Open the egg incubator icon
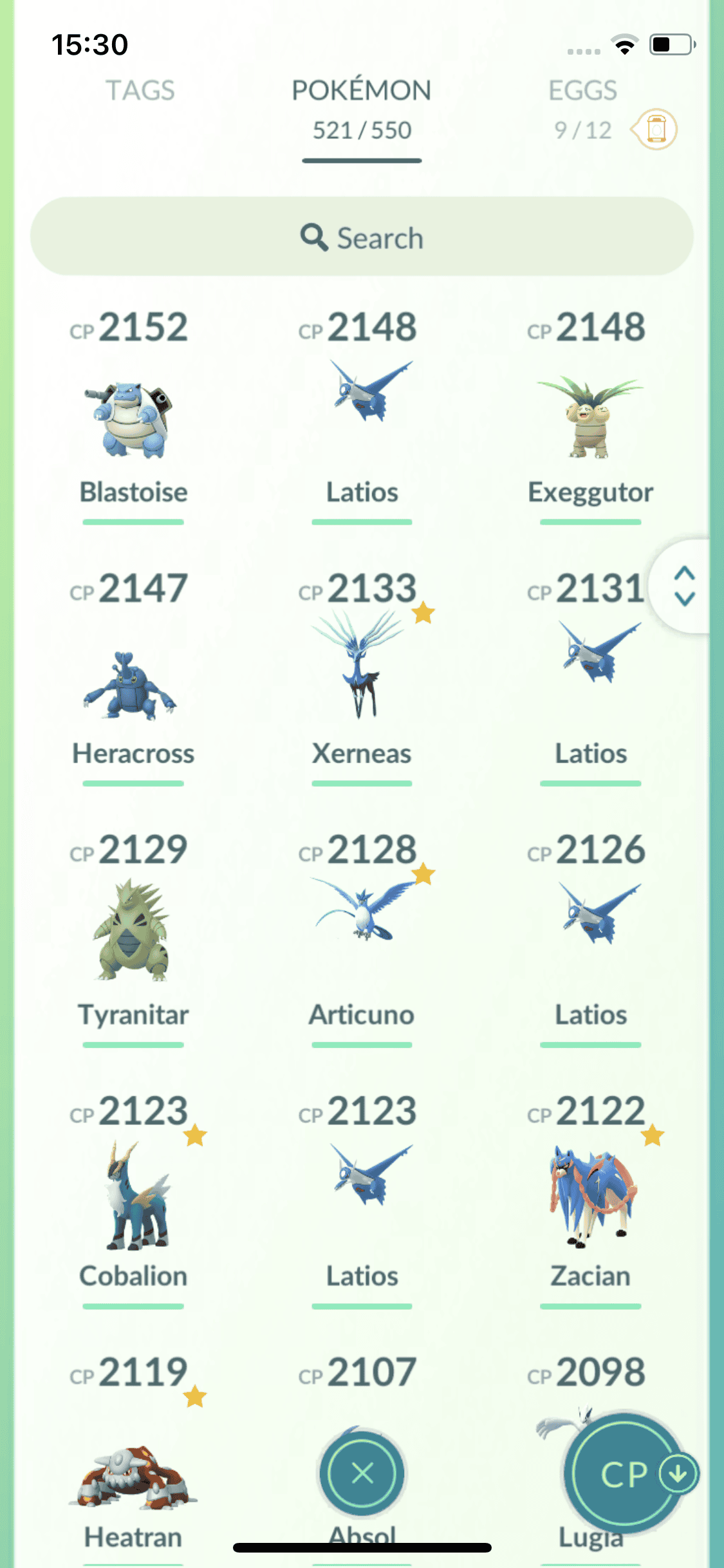724x1568 pixels. pyautogui.click(x=656, y=129)
